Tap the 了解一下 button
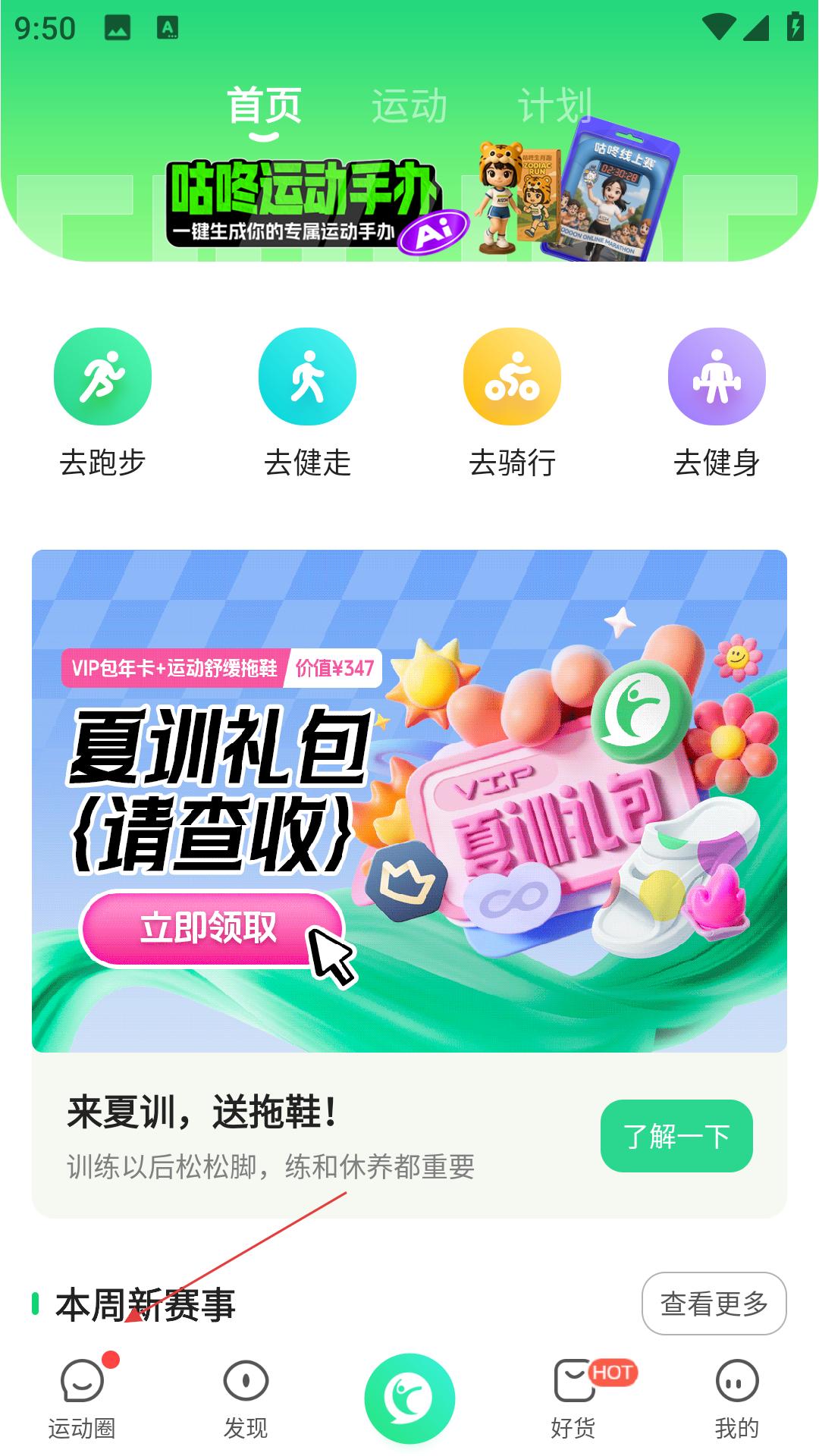This screenshot has height=1456, width=819. pyautogui.click(x=676, y=1136)
